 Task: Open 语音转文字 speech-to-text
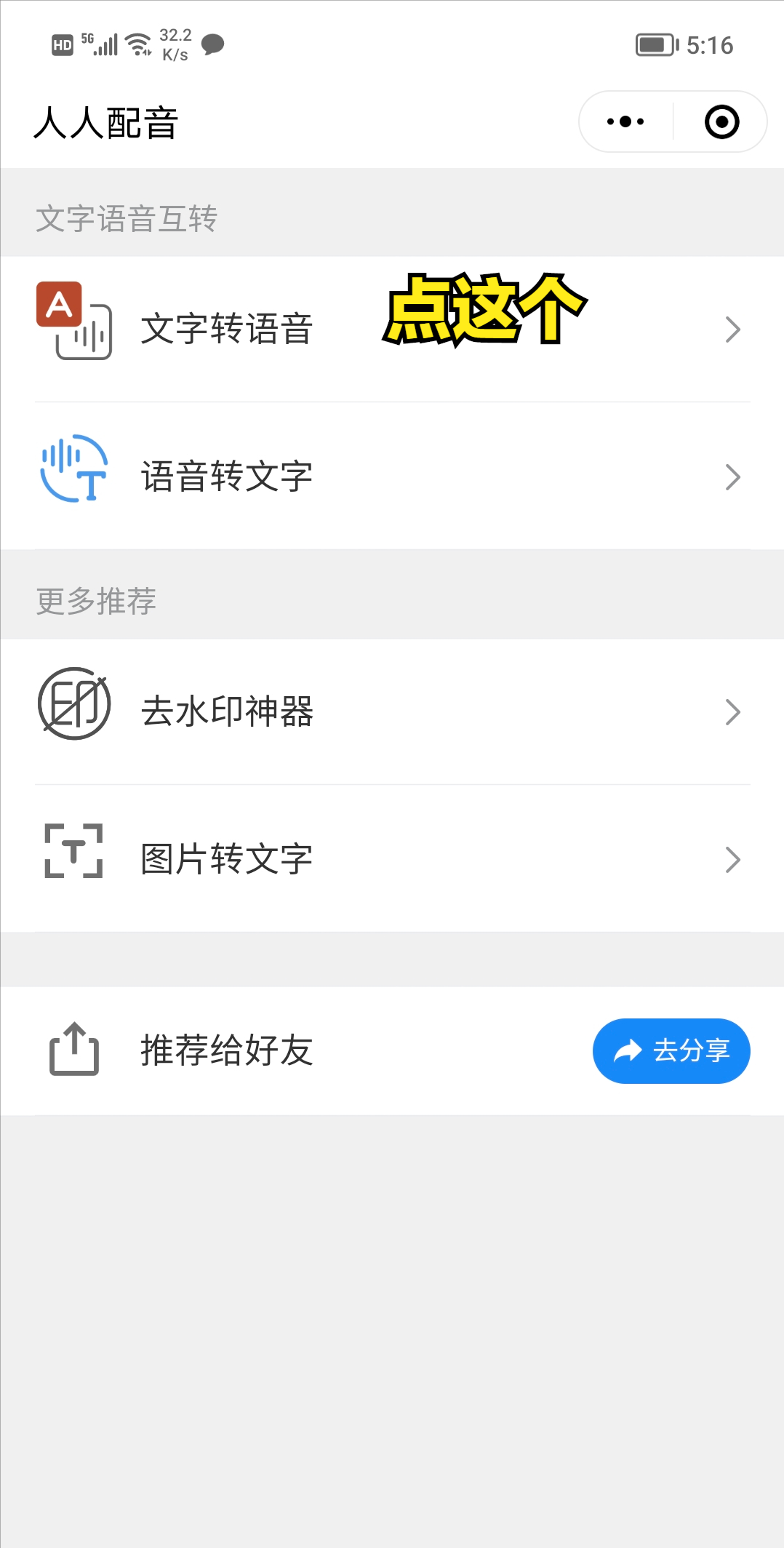[x=392, y=476]
